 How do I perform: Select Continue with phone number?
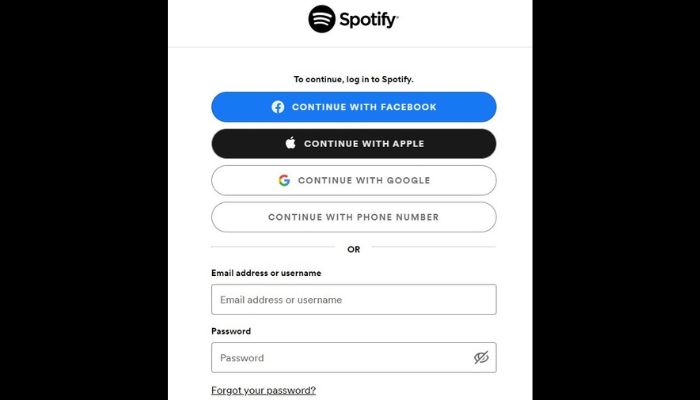(353, 217)
